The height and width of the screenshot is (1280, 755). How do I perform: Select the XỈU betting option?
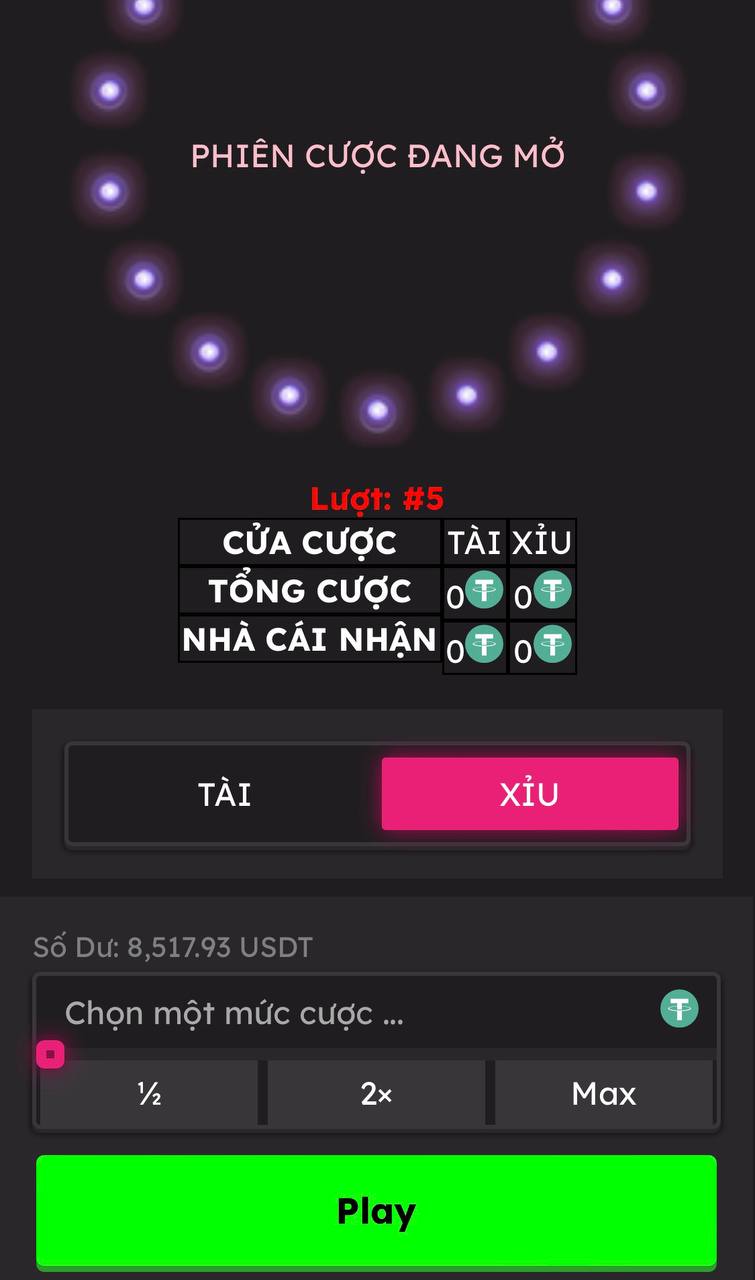click(x=529, y=794)
